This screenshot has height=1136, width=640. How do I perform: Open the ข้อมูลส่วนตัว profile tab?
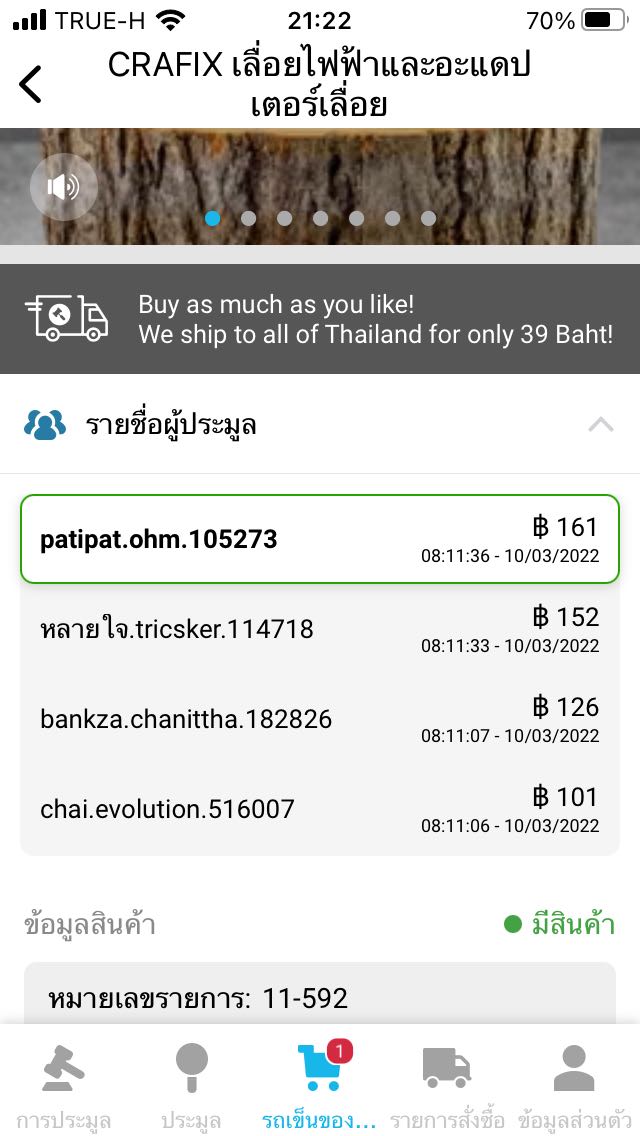click(x=574, y=1083)
